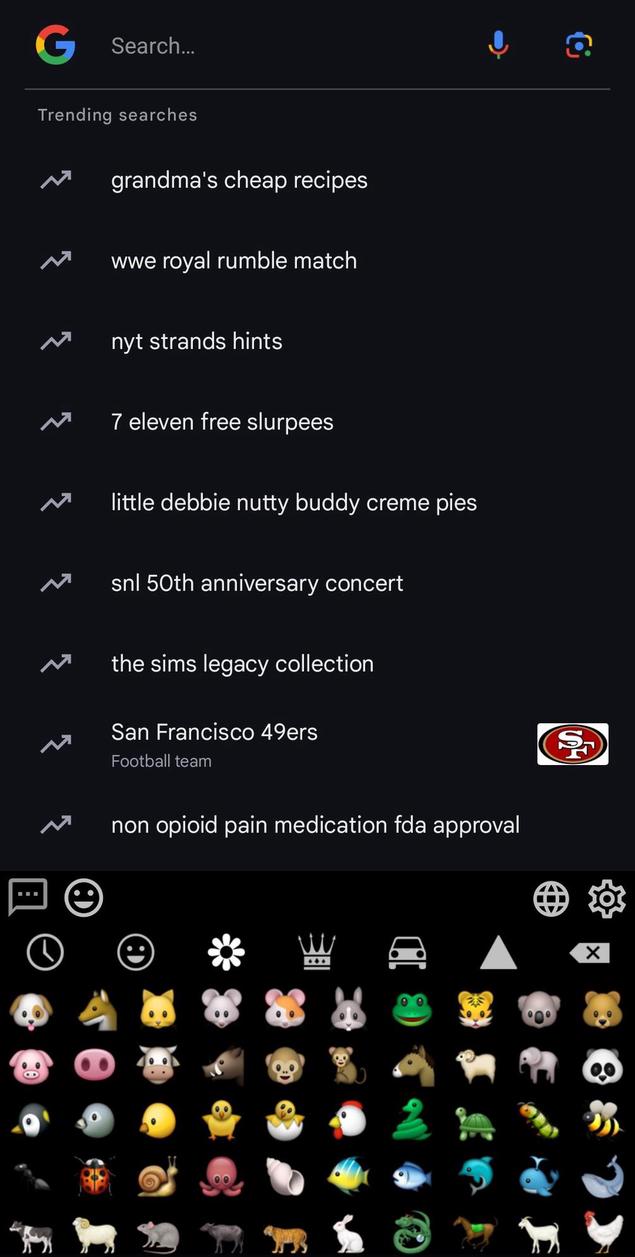Show recently used emojis clock tab
The image size is (635, 1257).
[x=45, y=953]
